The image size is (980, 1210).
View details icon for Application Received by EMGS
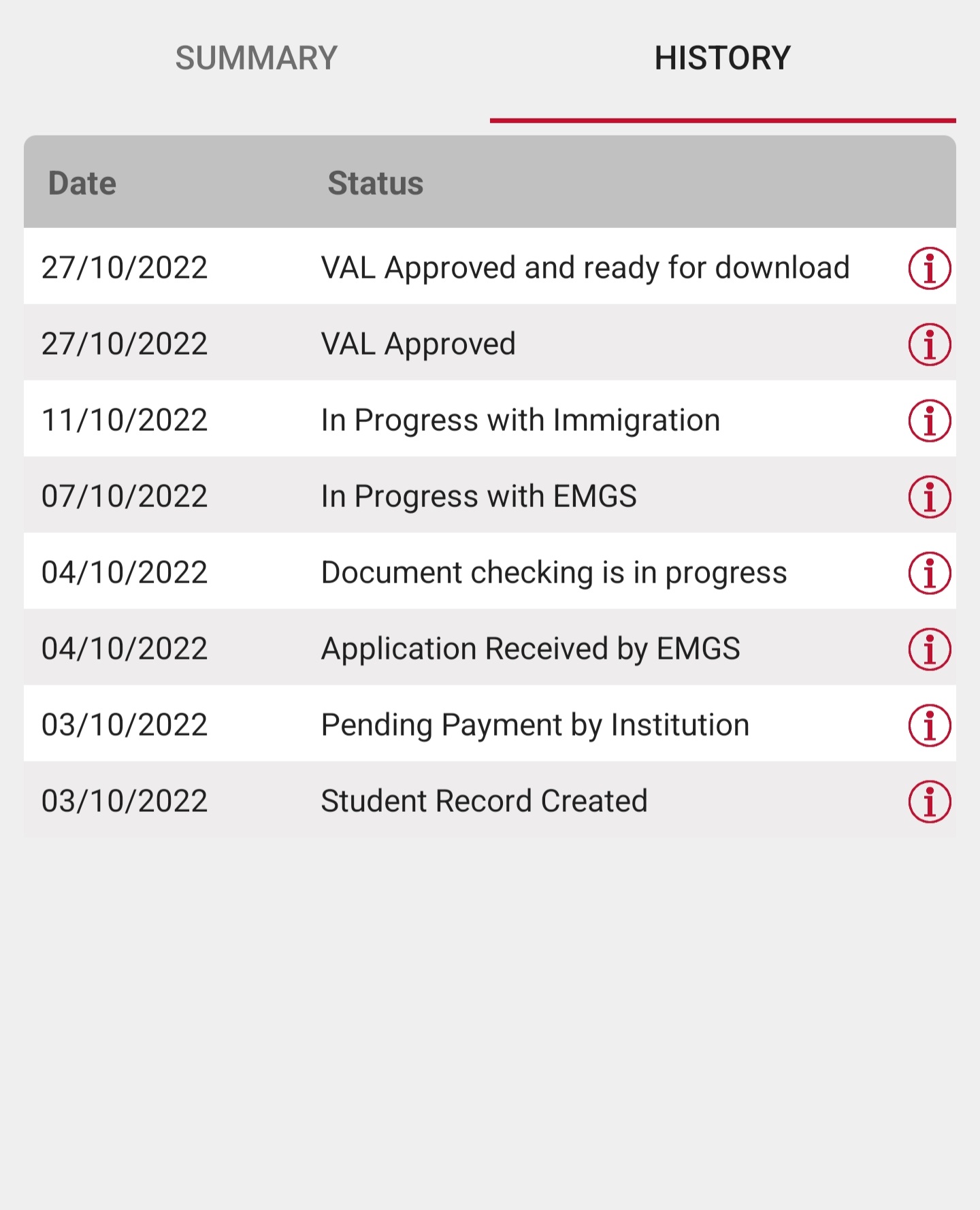pyautogui.click(x=929, y=649)
